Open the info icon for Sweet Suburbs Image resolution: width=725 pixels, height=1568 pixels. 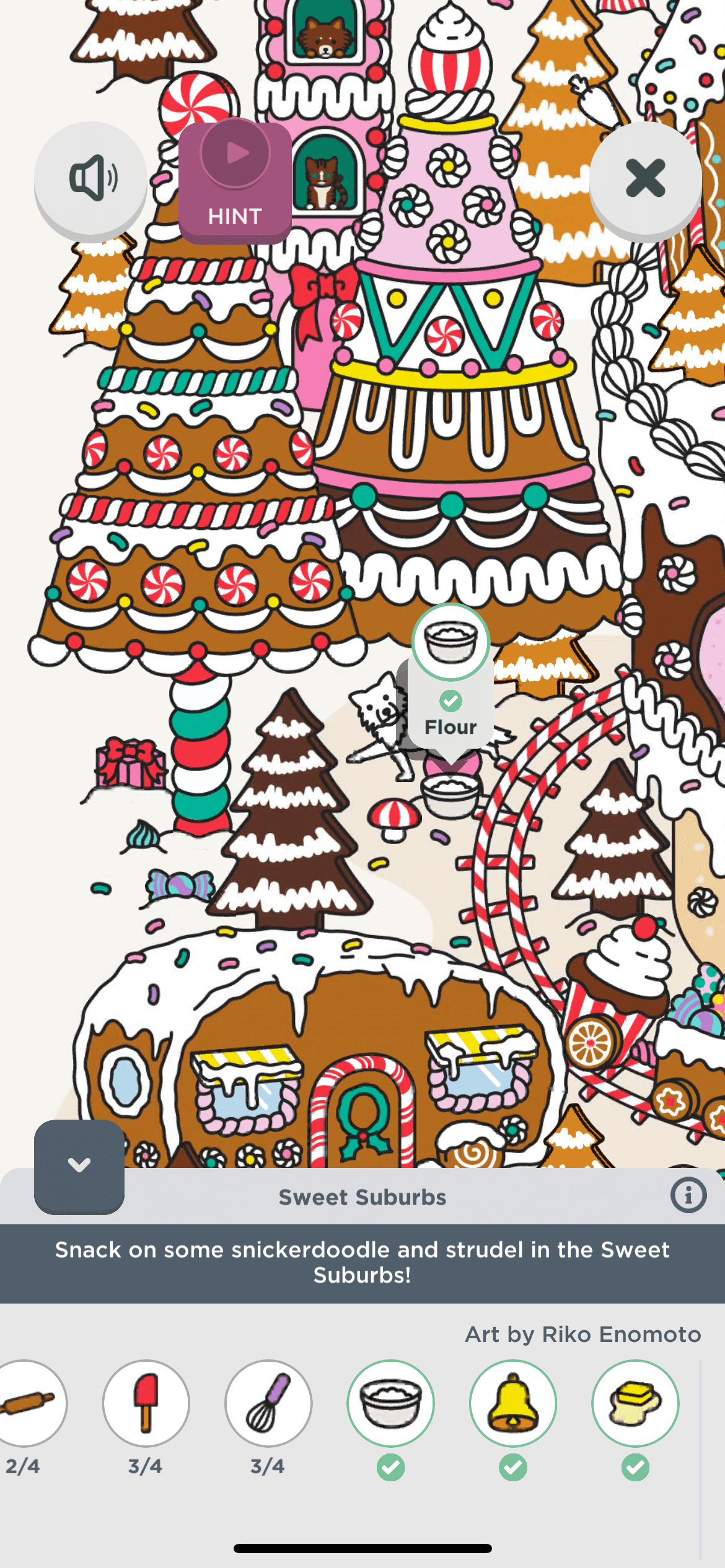688,1195
